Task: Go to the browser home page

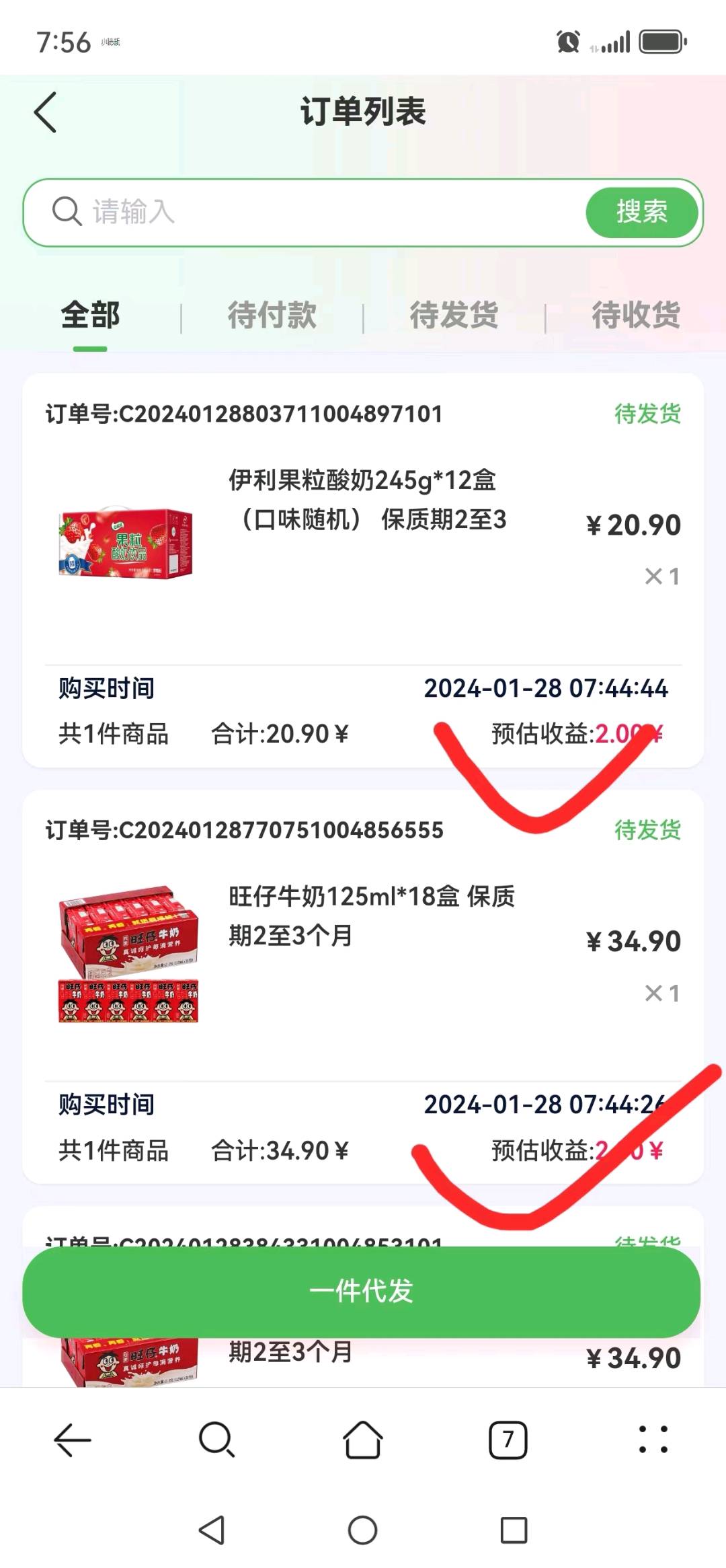Action: pos(363,1440)
